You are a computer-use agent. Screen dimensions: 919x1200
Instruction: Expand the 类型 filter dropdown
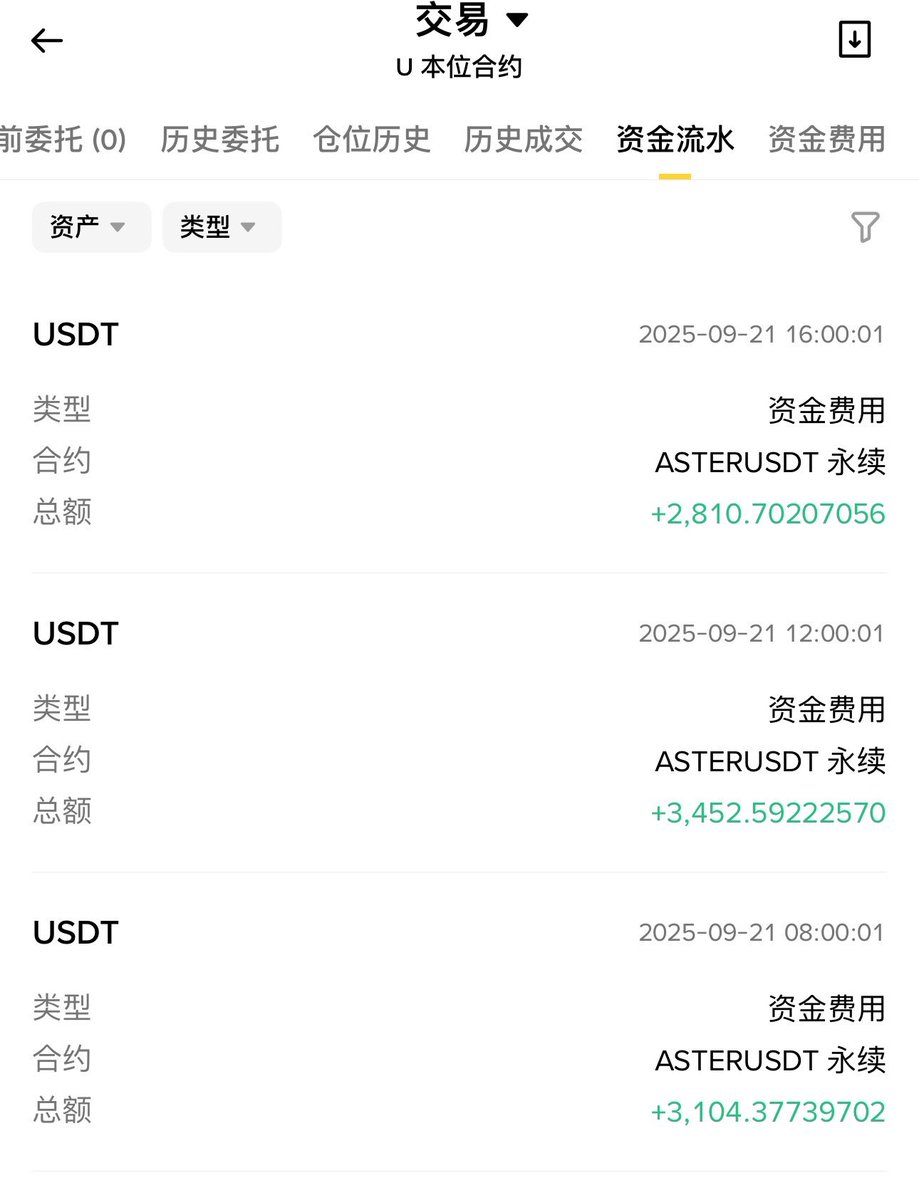221,227
